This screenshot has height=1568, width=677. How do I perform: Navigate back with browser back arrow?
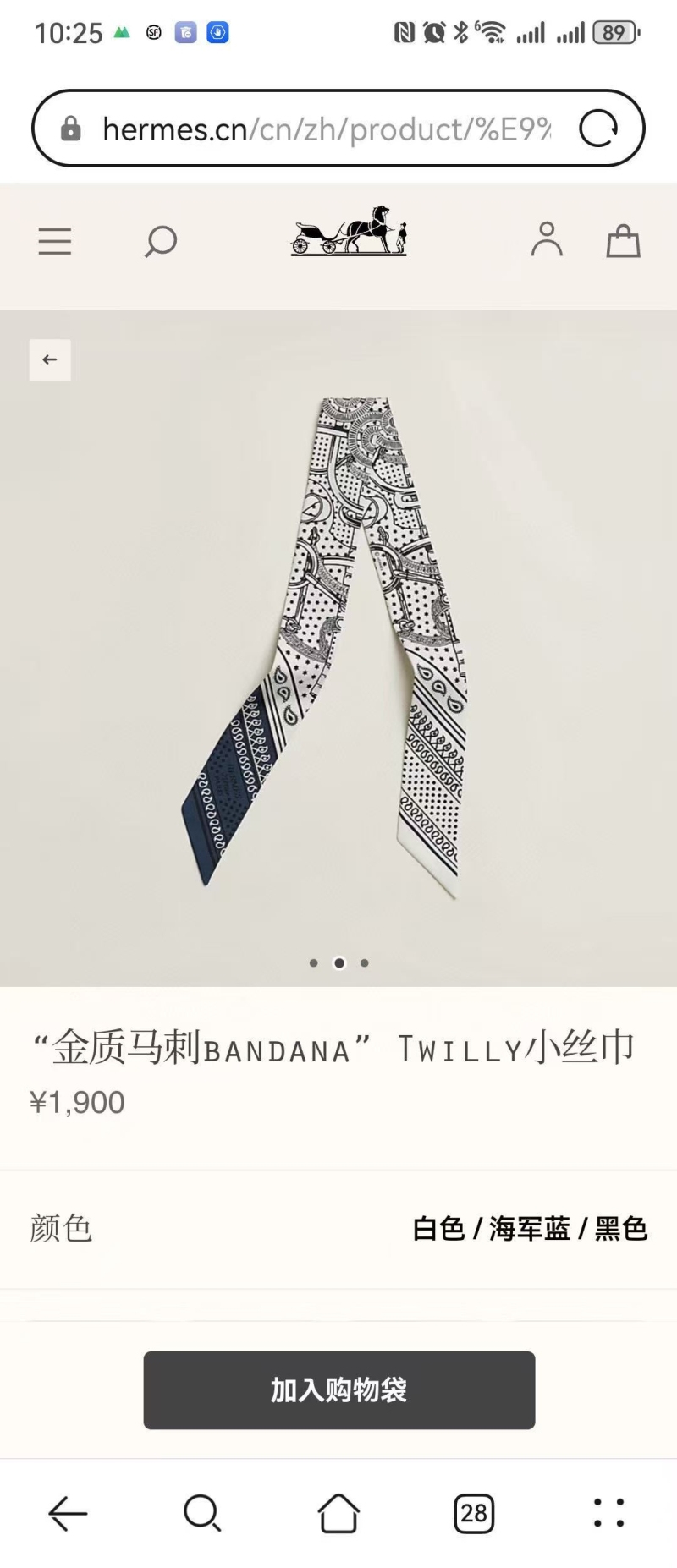click(x=68, y=1513)
